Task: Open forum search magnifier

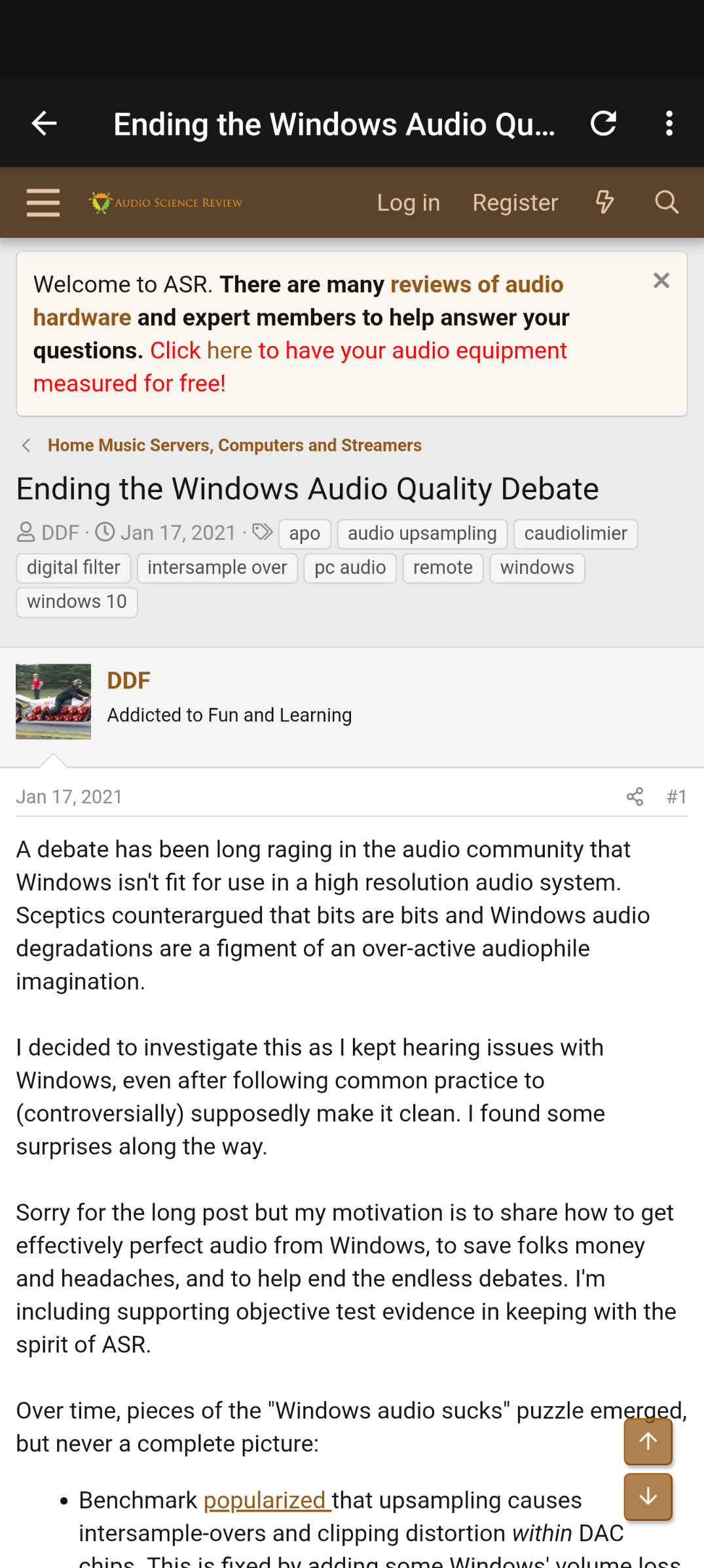Action: click(667, 203)
